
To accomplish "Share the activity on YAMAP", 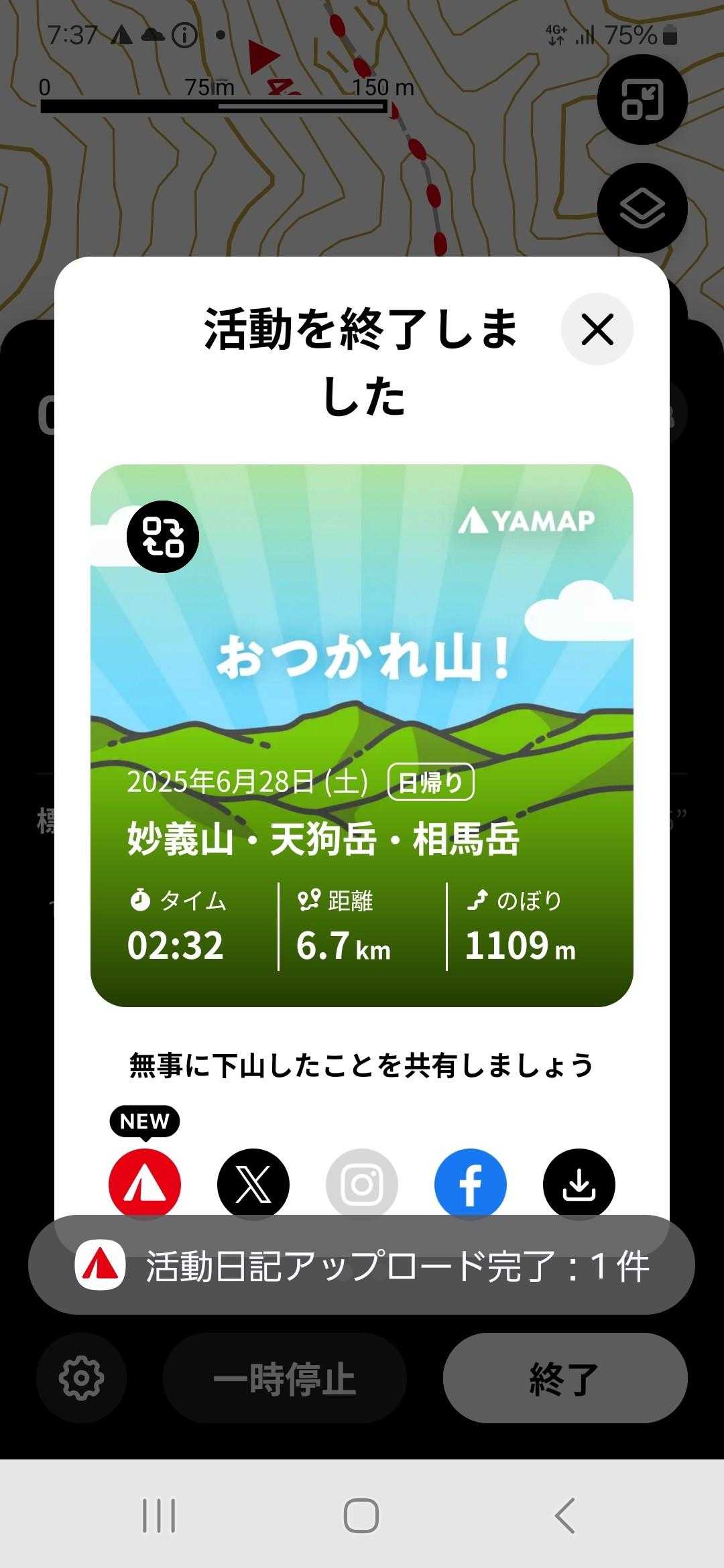I will [x=145, y=1183].
